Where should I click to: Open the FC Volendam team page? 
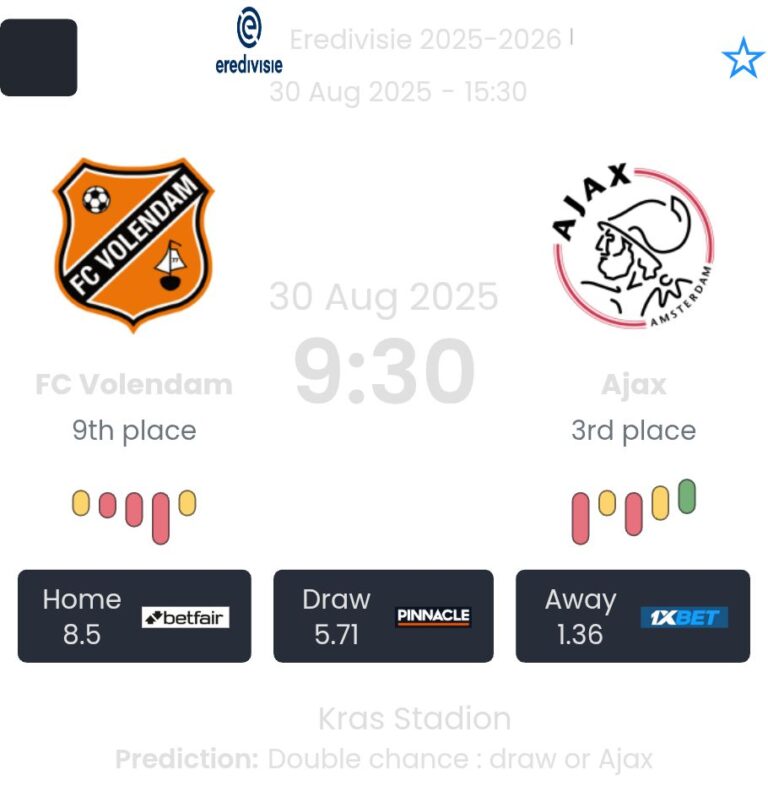[133, 245]
